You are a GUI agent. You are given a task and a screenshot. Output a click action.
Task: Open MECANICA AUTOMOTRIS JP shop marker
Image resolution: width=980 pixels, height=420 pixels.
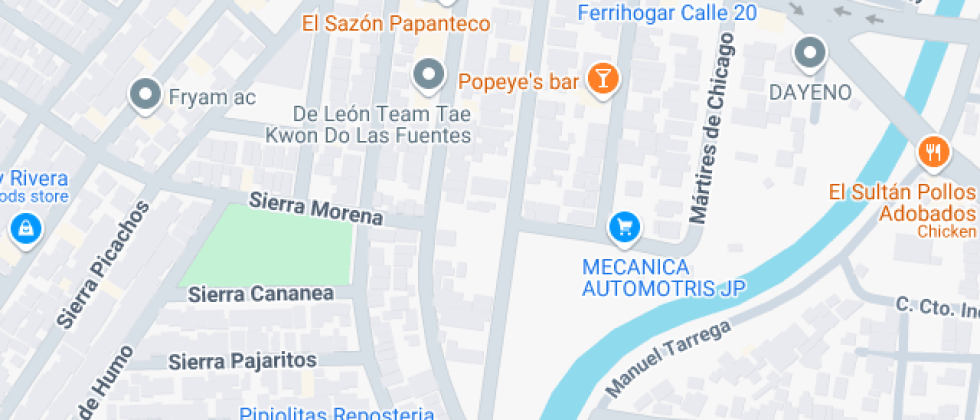point(624,227)
